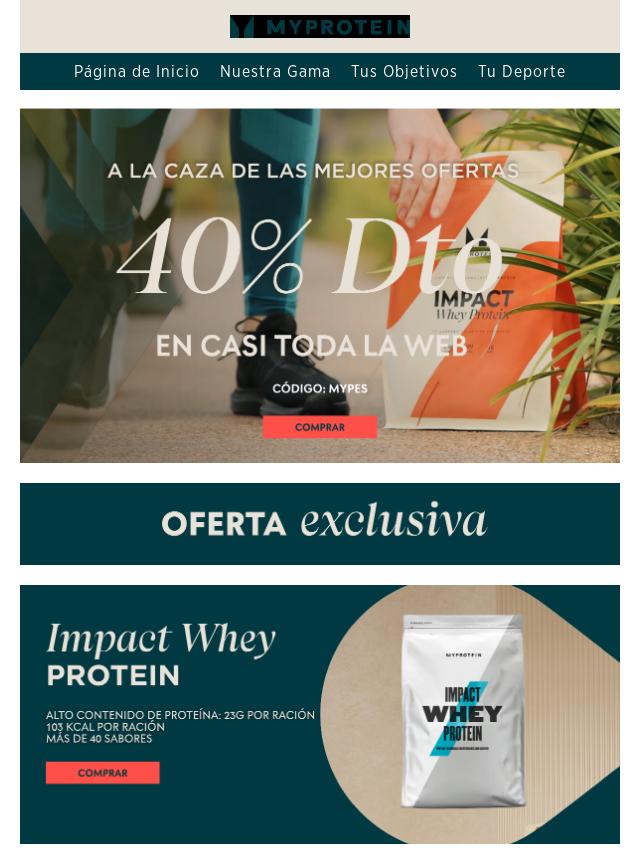Tap COMPRAR for Impact Whey Protein
The width and height of the screenshot is (640, 854).
(x=102, y=773)
